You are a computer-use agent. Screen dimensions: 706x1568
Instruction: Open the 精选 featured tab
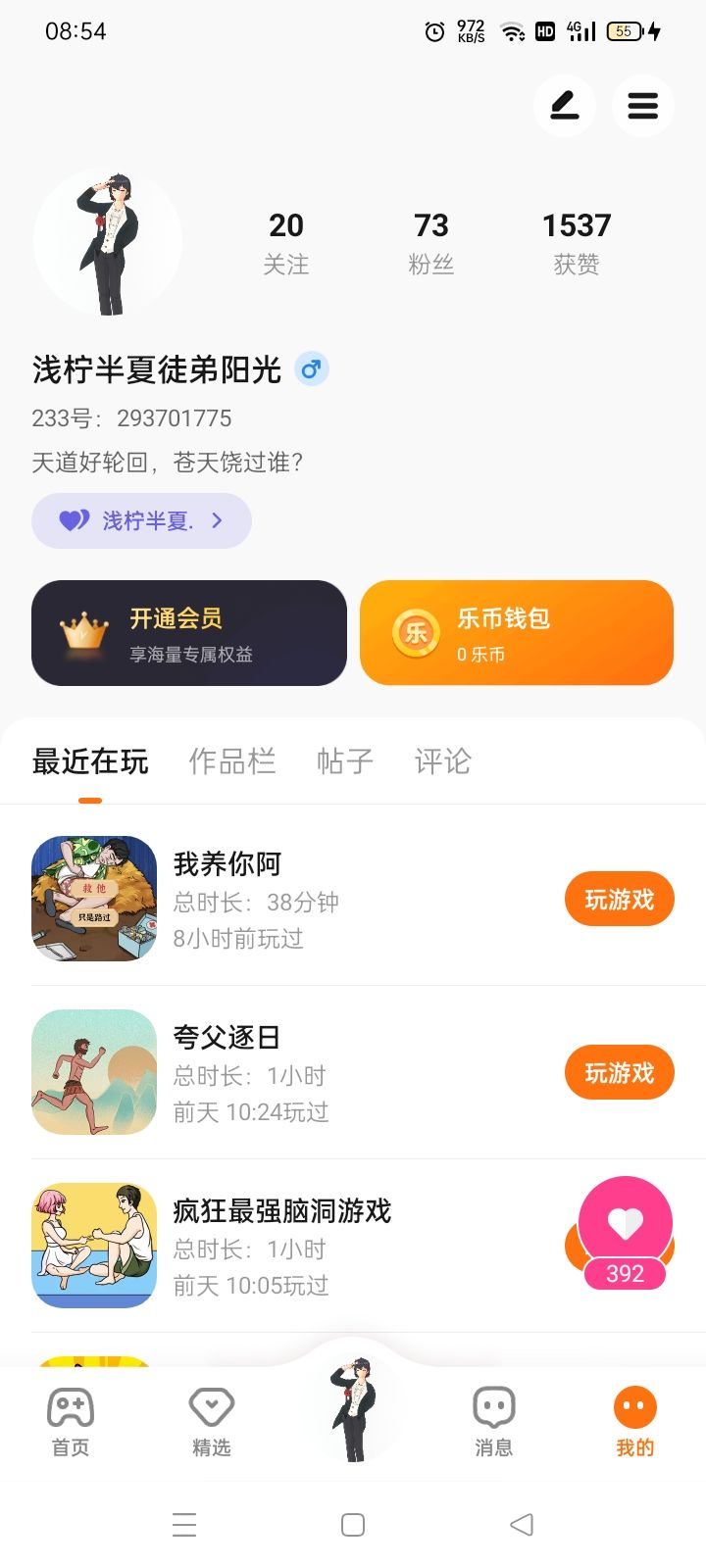(x=212, y=1421)
